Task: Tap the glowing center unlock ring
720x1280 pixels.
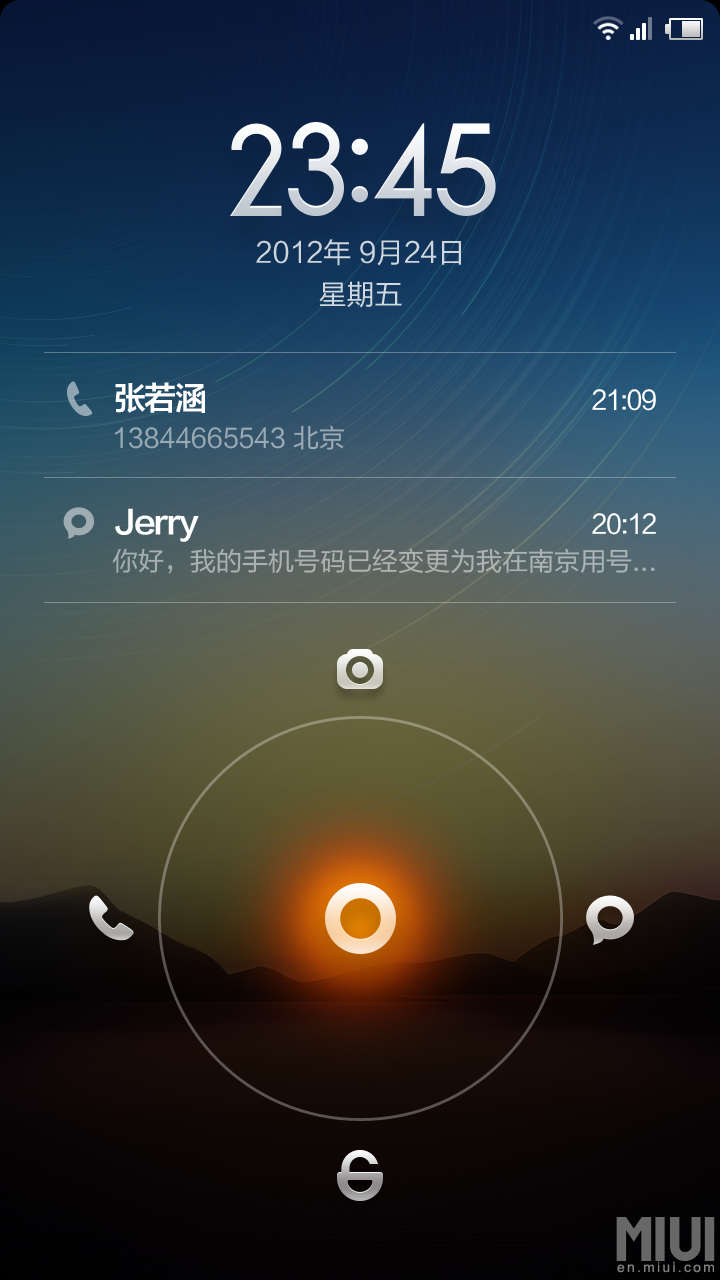Action: [x=360, y=918]
